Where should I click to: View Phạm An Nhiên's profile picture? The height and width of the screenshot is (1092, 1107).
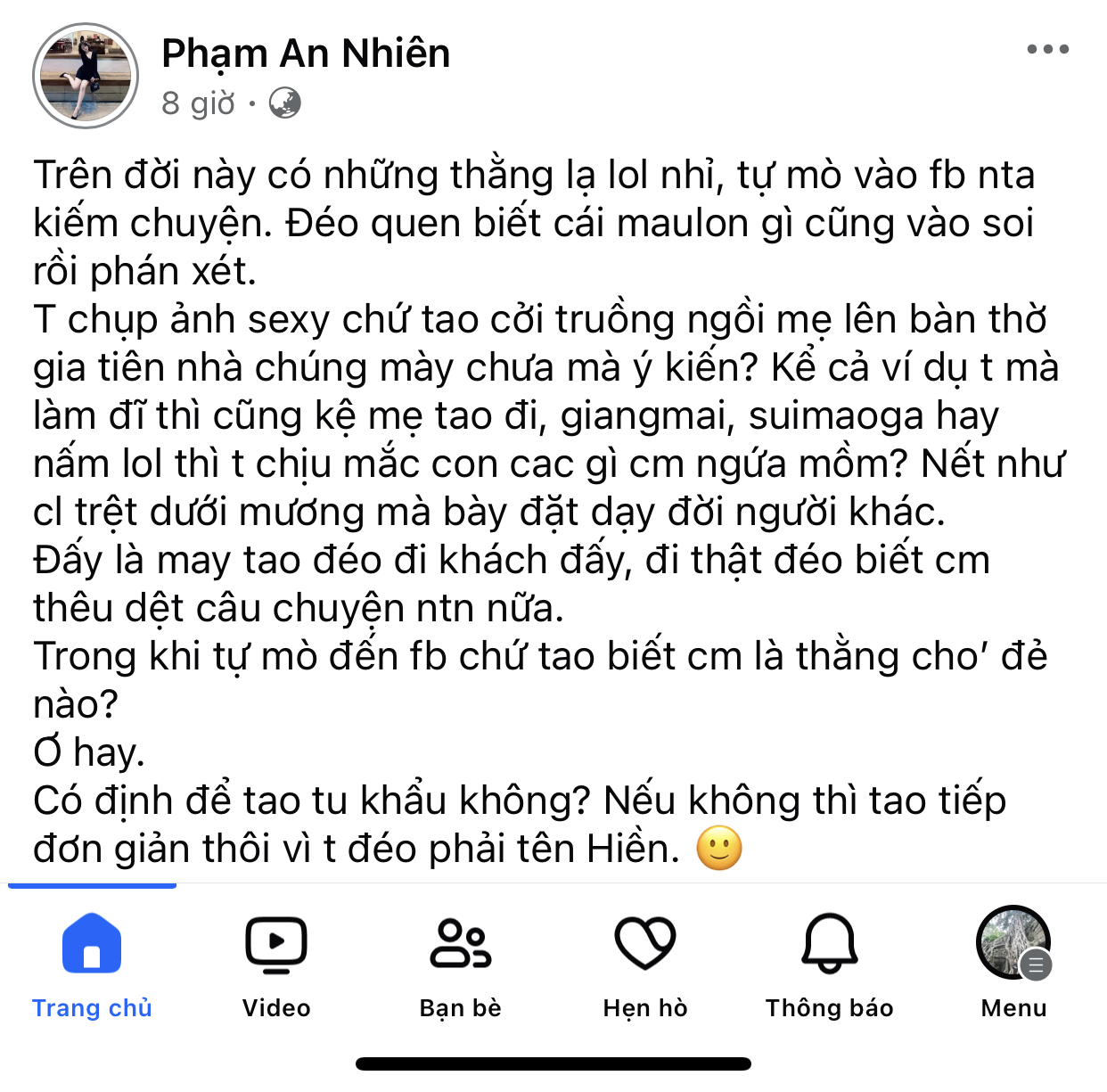[86, 76]
